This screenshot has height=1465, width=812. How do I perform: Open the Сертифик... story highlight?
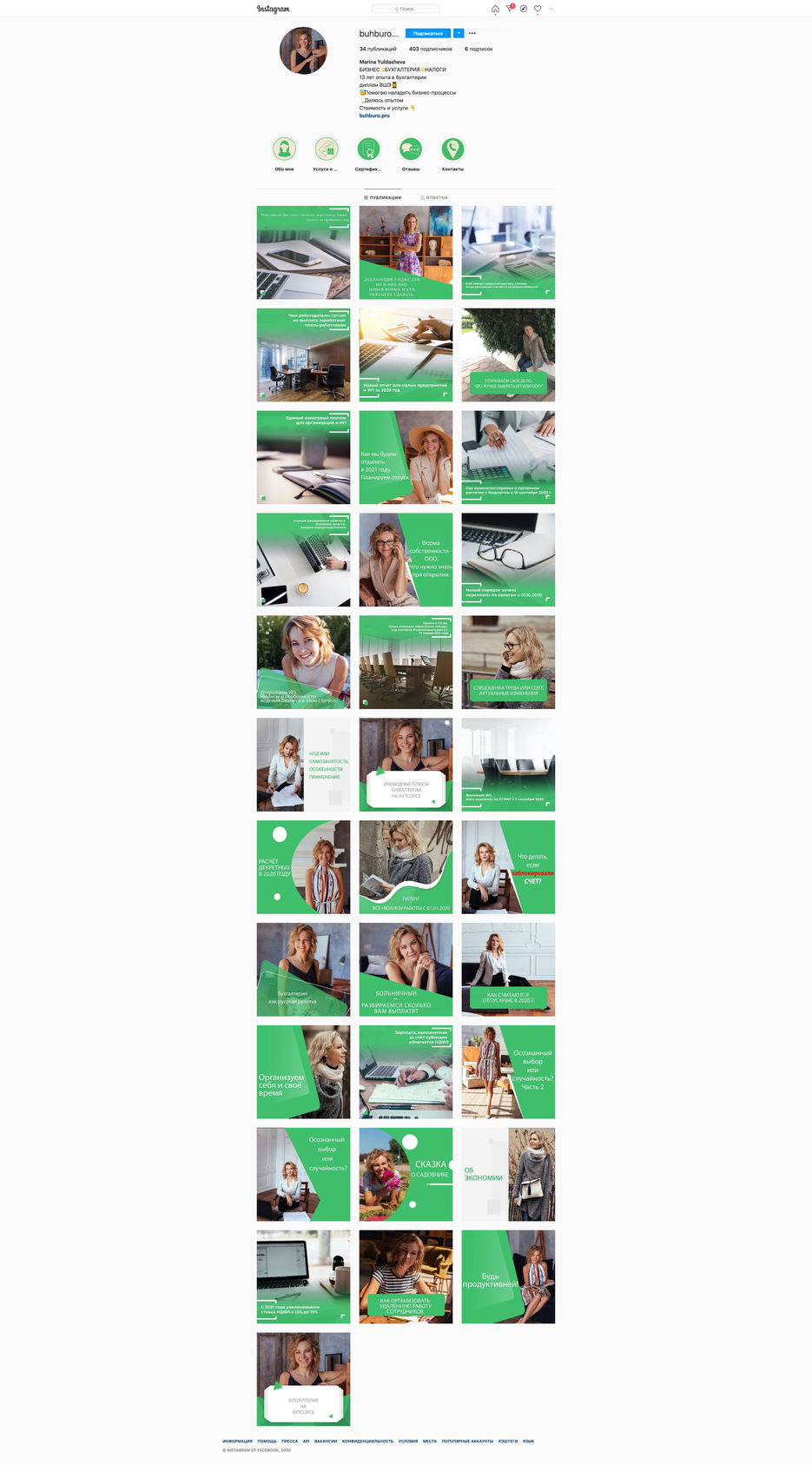pyautogui.click(x=368, y=149)
